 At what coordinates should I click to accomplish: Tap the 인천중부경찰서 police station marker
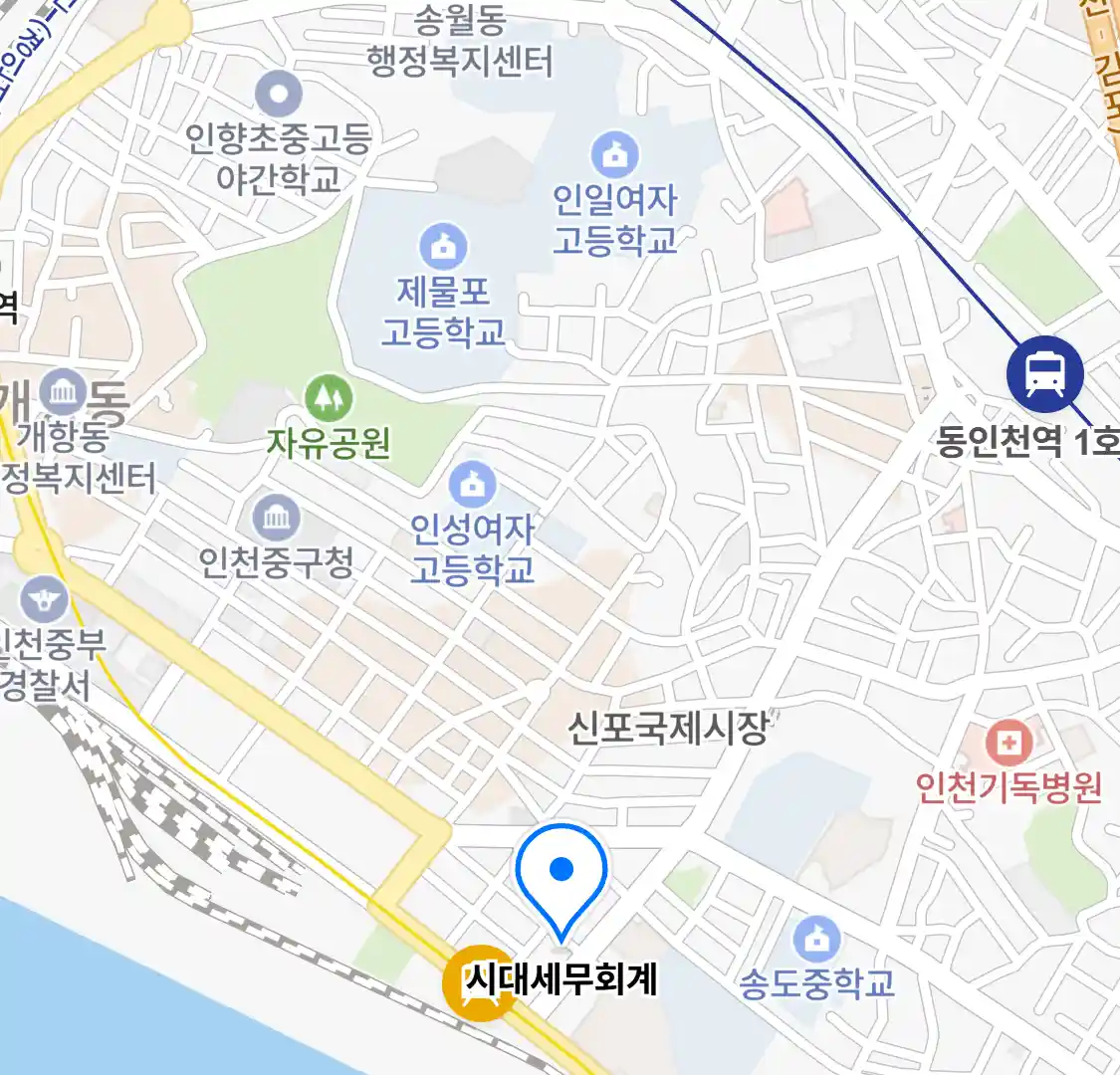[44, 600]
